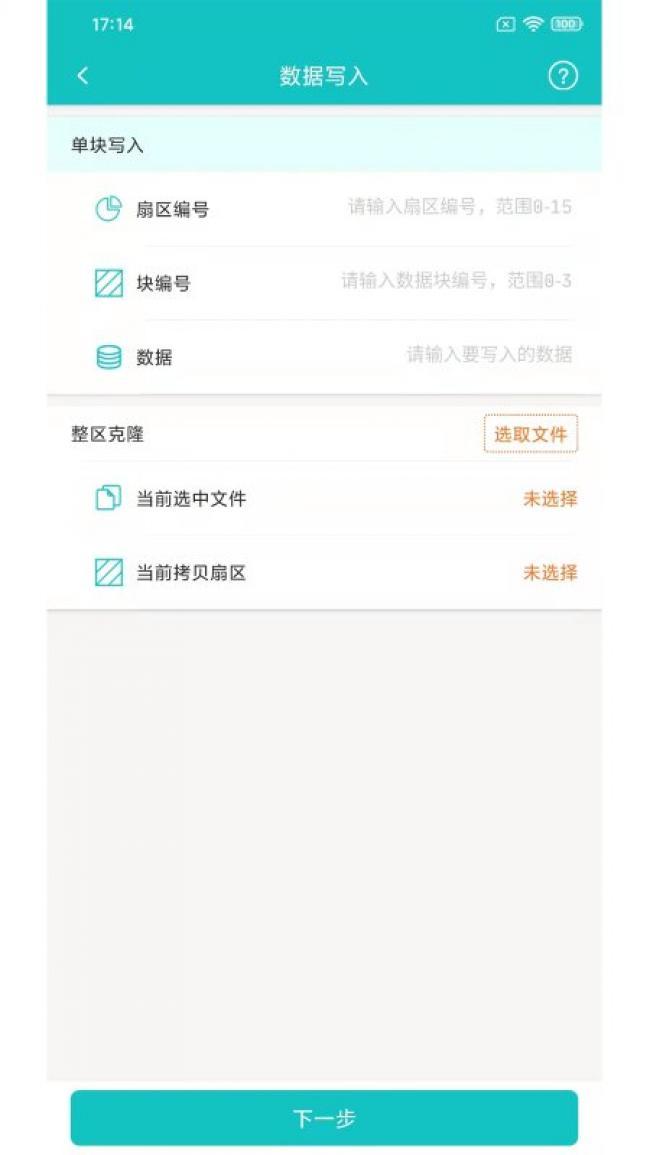Open the help question mark icon
Viewport: 650px width, 1155px height.
563,76
